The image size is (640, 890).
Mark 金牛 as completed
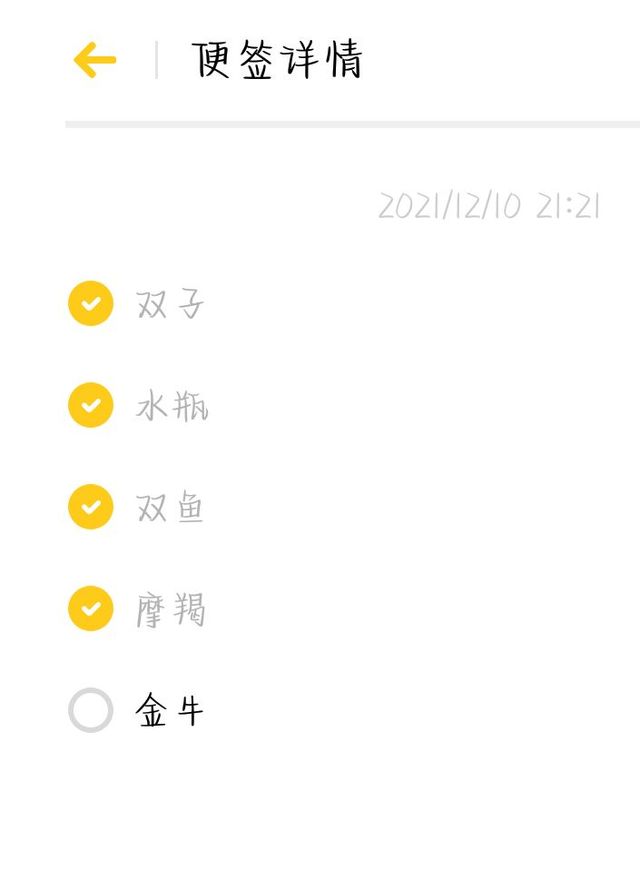pos(91,711)
